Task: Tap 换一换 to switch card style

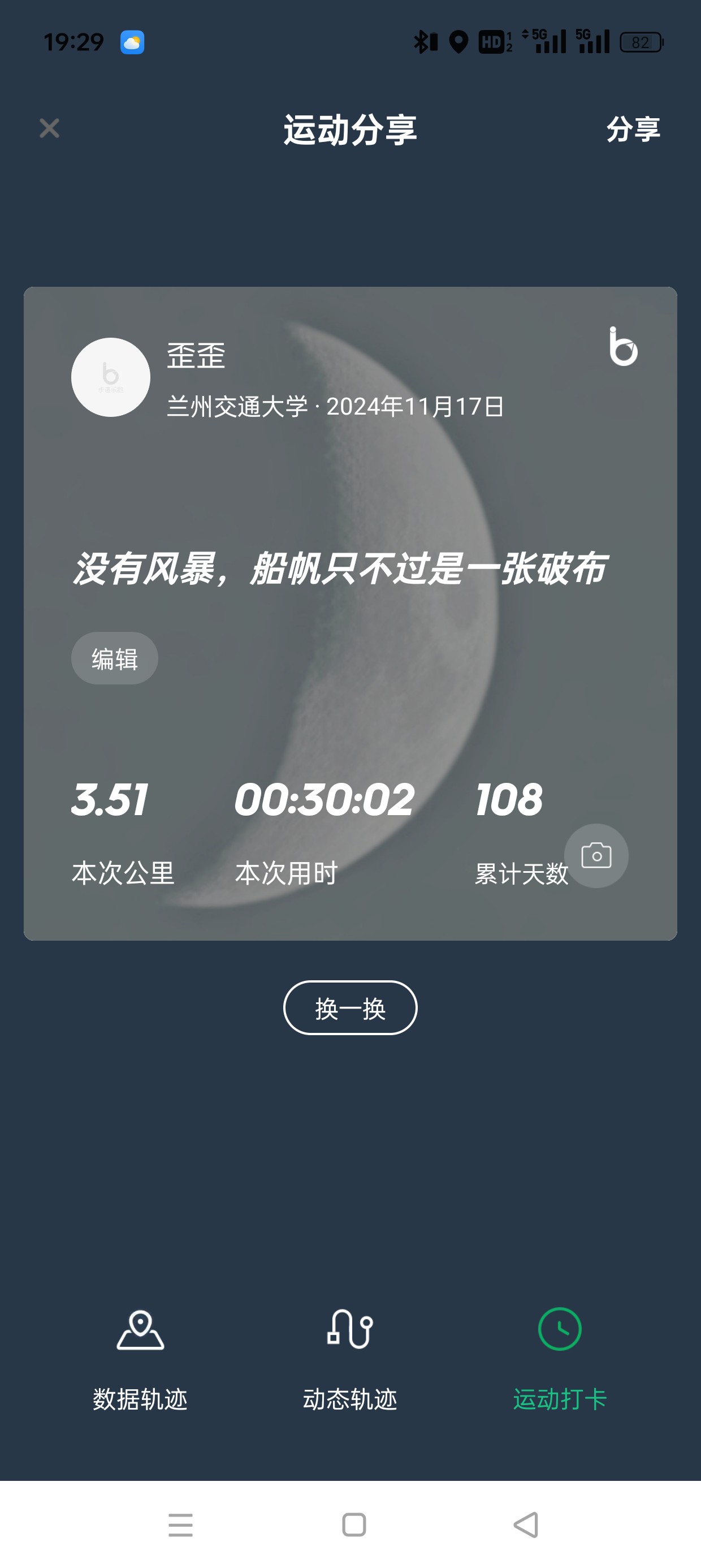Action: [x=350, y=1008]
